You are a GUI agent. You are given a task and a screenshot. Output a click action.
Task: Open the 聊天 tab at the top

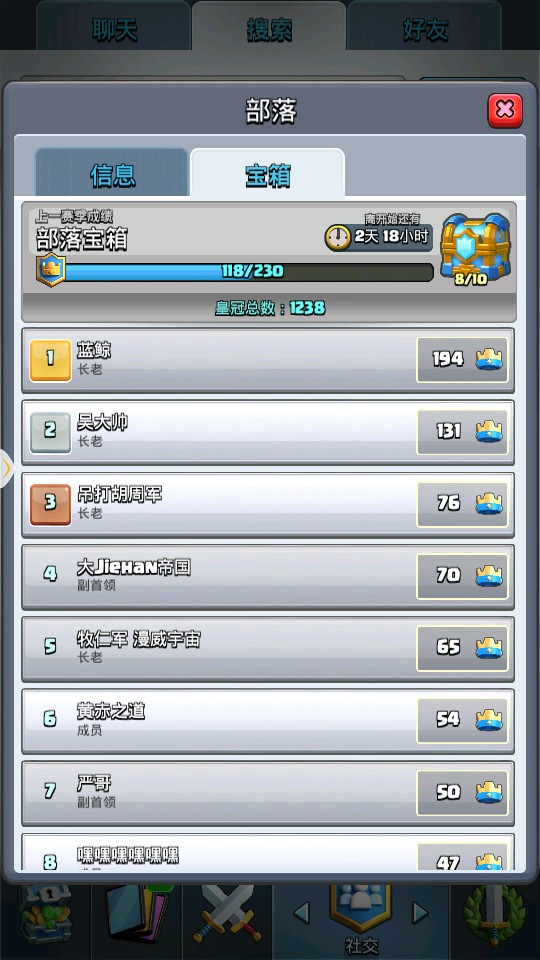[x=114, y=28]
